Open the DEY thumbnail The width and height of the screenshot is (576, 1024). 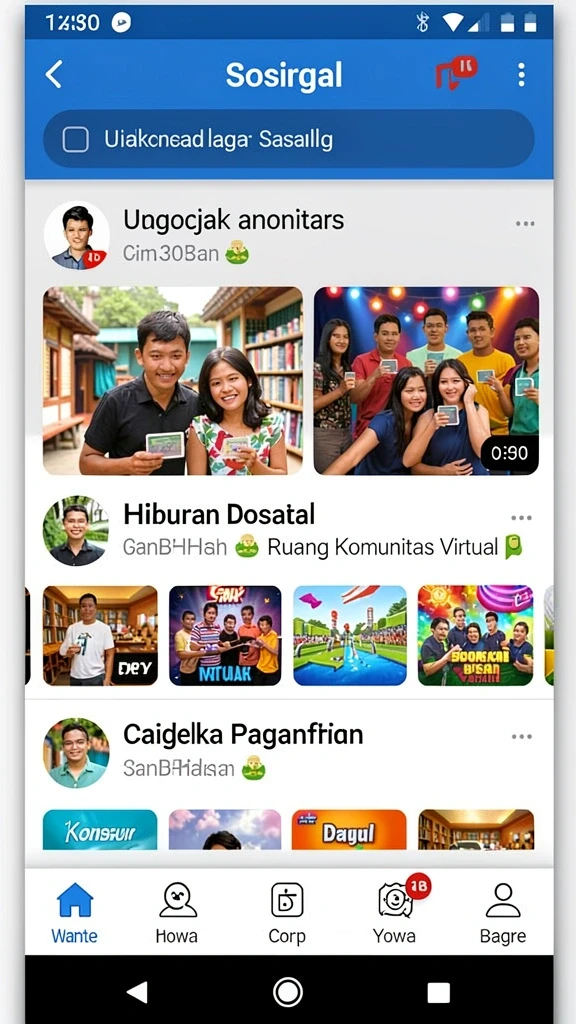click(100, 635)
